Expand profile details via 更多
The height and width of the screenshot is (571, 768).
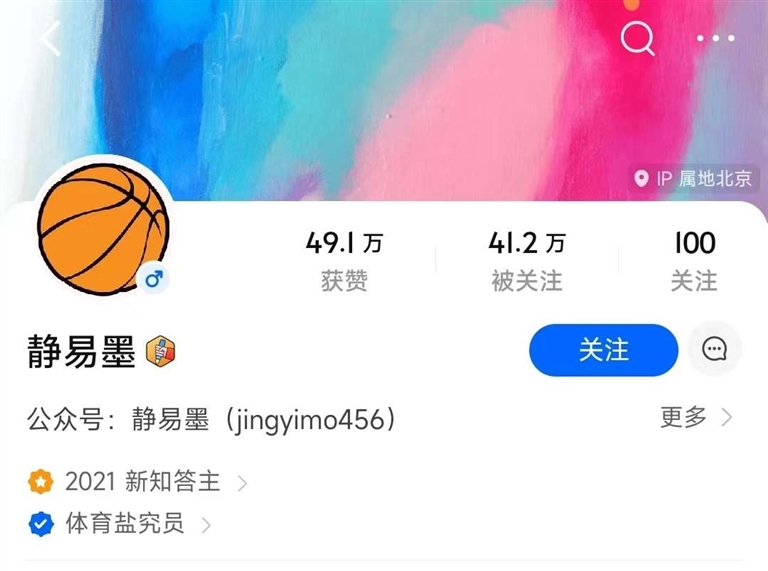(696, 418)
